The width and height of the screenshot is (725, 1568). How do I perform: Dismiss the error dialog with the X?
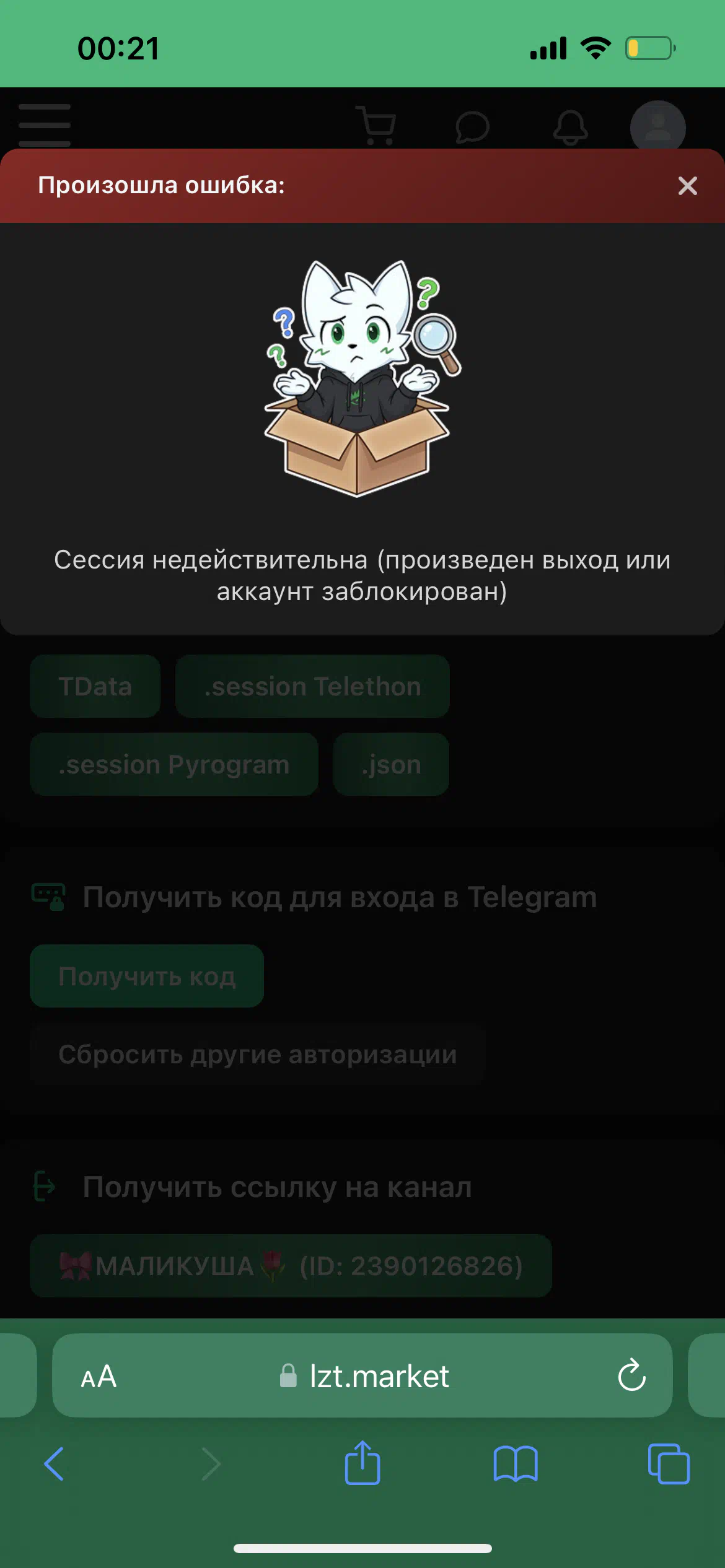[687, 186]
